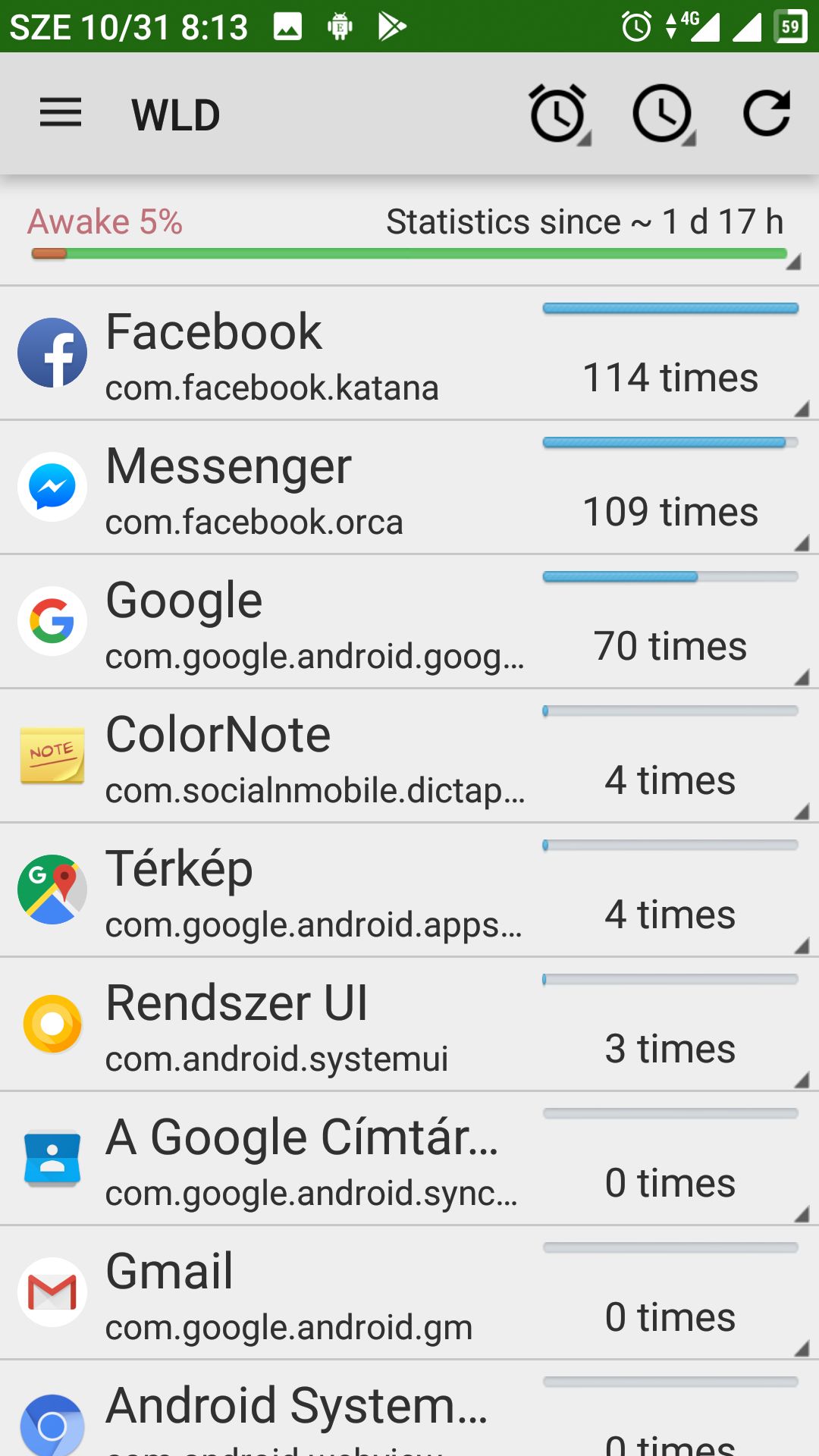Open the clock time-range dropdown
Viewport: 819px width, 1456px height.
(x=664, y=115)
